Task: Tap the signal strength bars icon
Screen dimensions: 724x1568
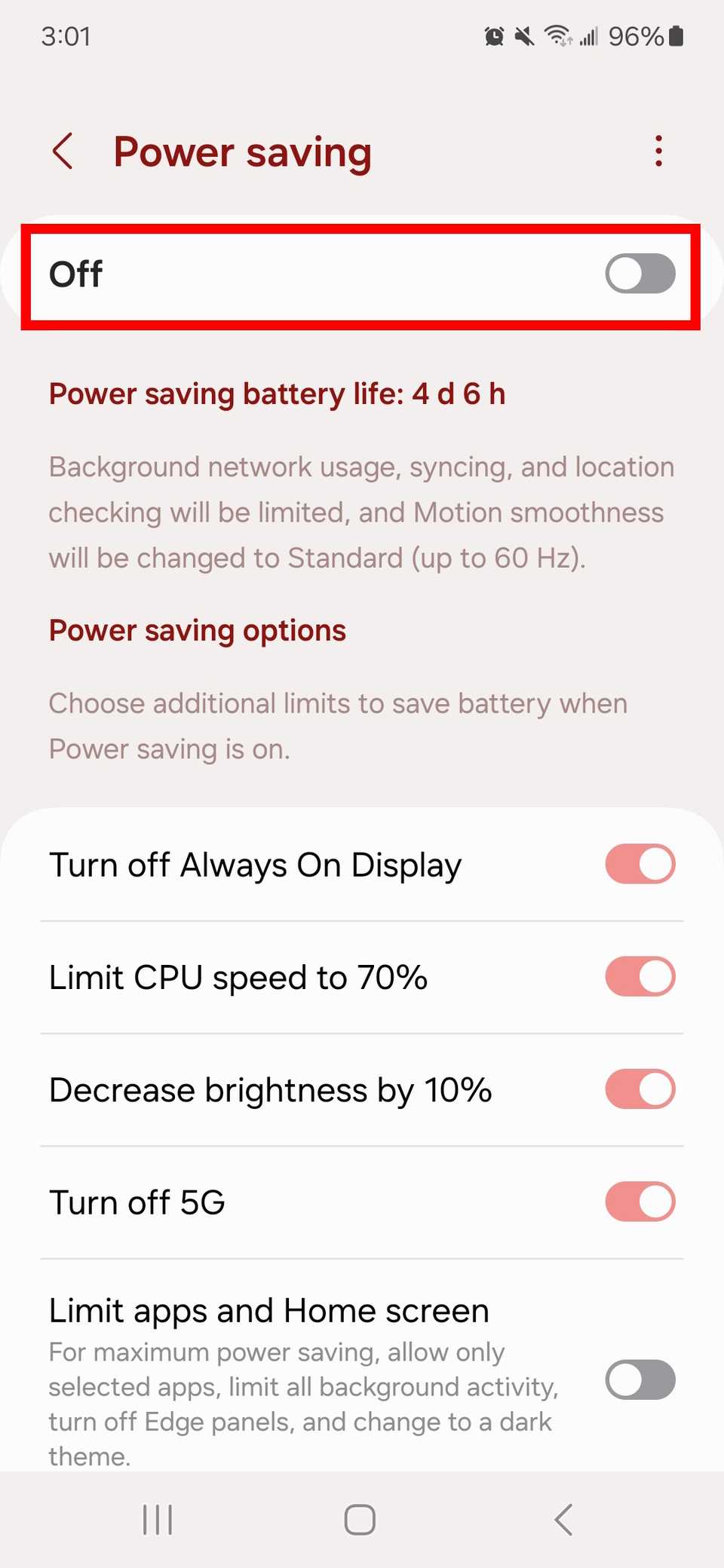Action: [588, 35]
